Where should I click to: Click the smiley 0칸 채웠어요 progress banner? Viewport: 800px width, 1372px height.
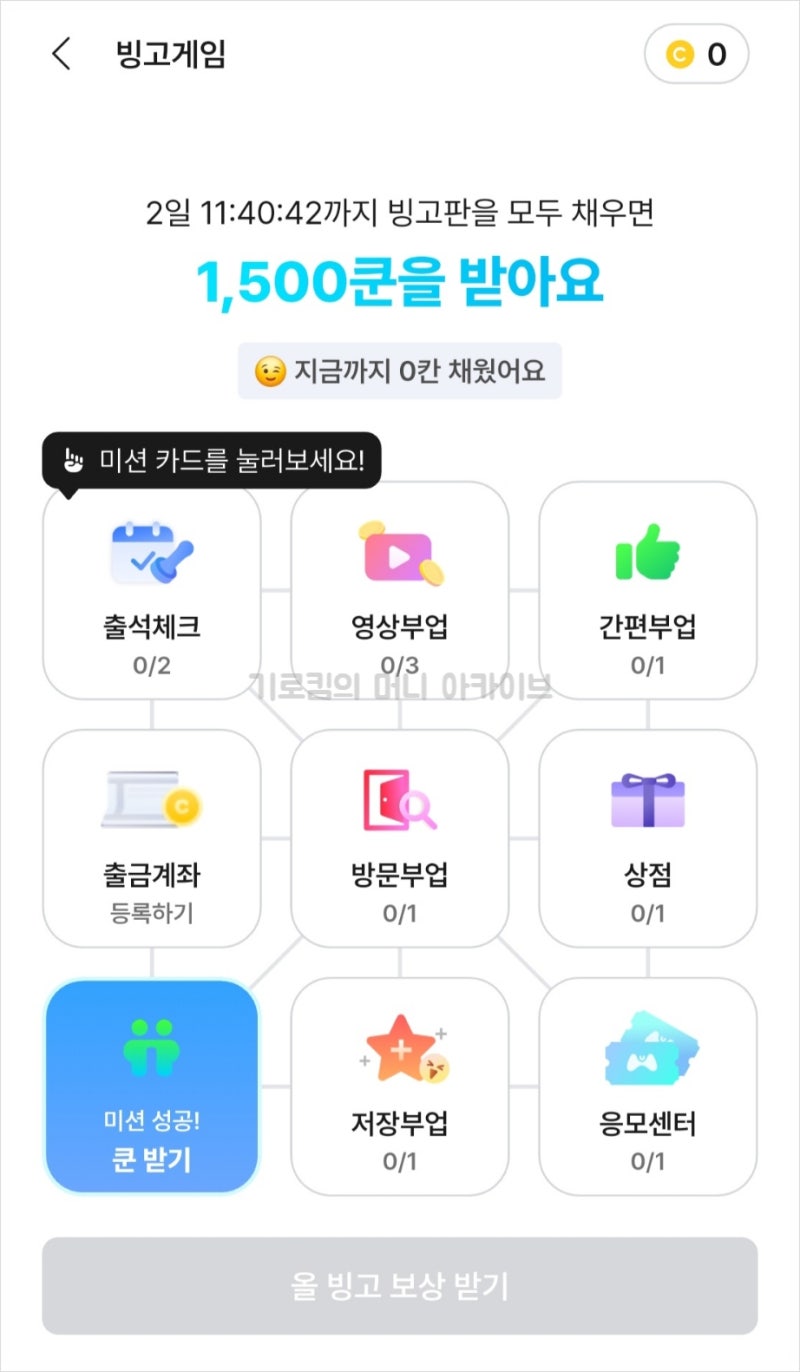coord(399,370)
